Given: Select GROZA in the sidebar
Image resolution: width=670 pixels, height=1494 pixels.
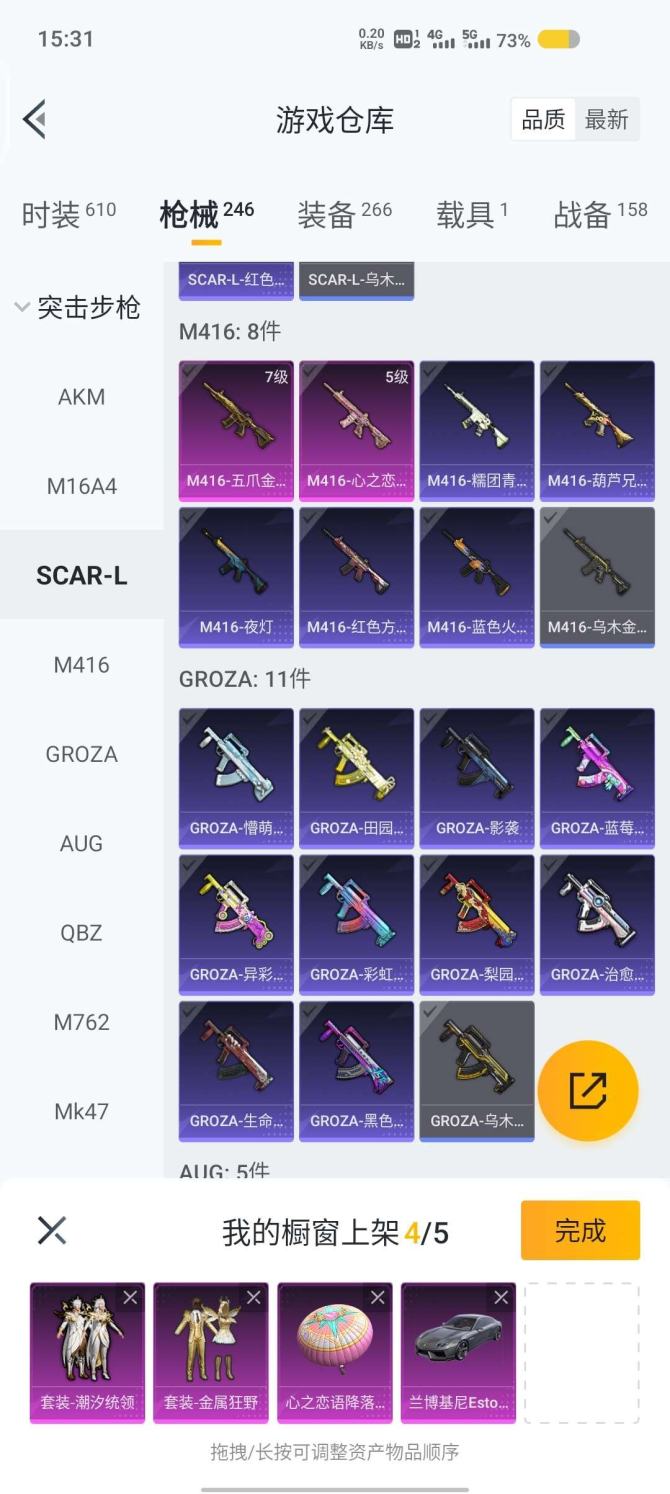Looking at the screenshot, I should click(x=81, y=754).
